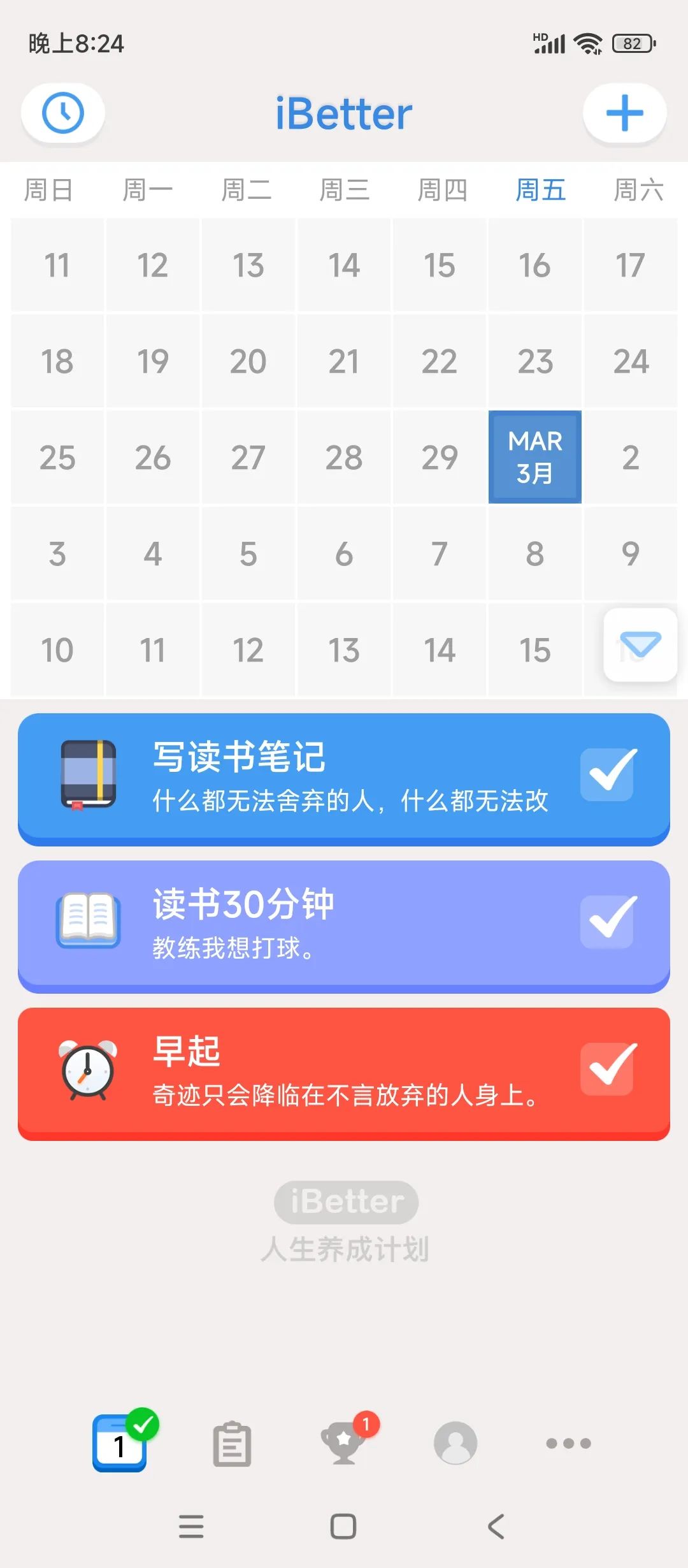This screenshot has height=1568, width=688.
Task: Open the 读书30分钟 habit card
Action: (x=344, y=926)
